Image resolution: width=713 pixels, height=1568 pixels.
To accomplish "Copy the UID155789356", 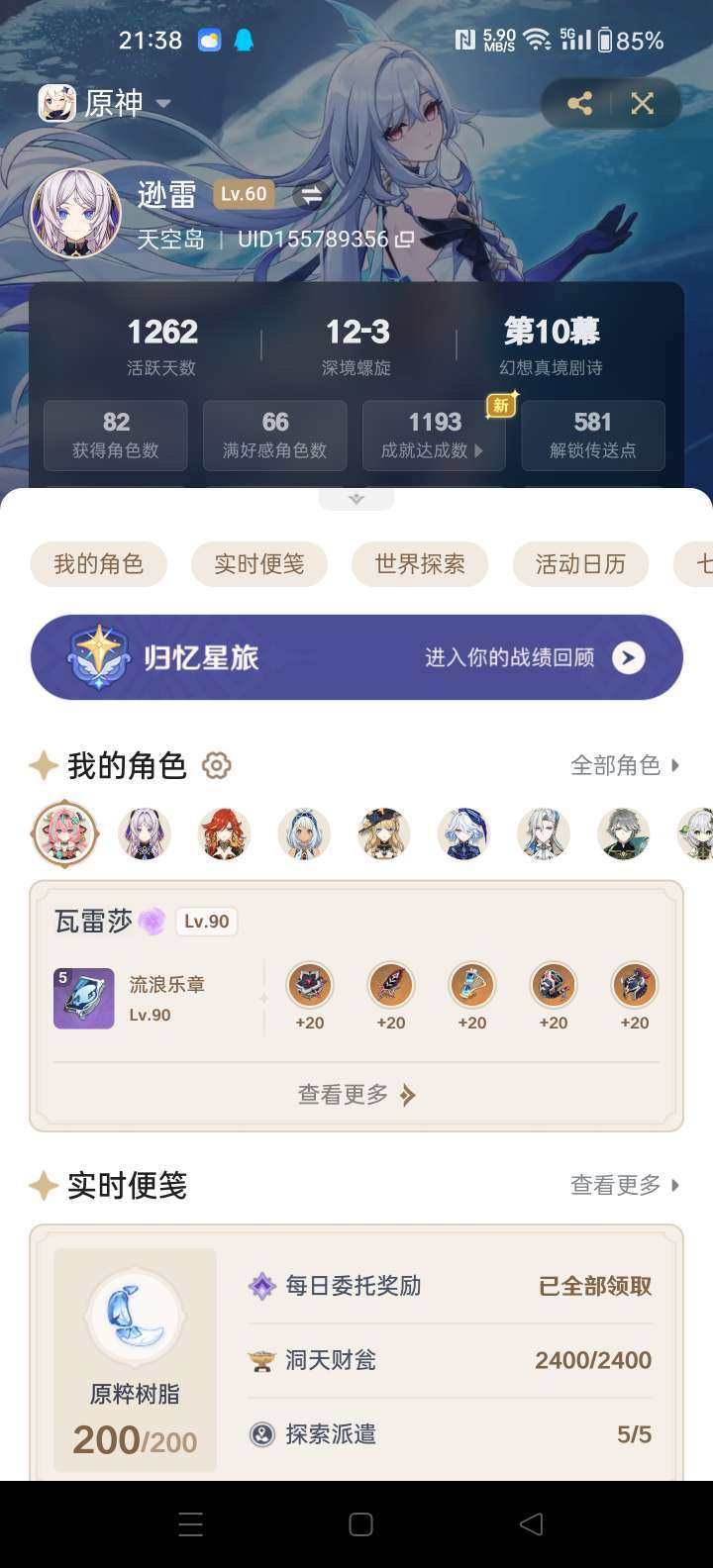I will click(x=404, y=239).
